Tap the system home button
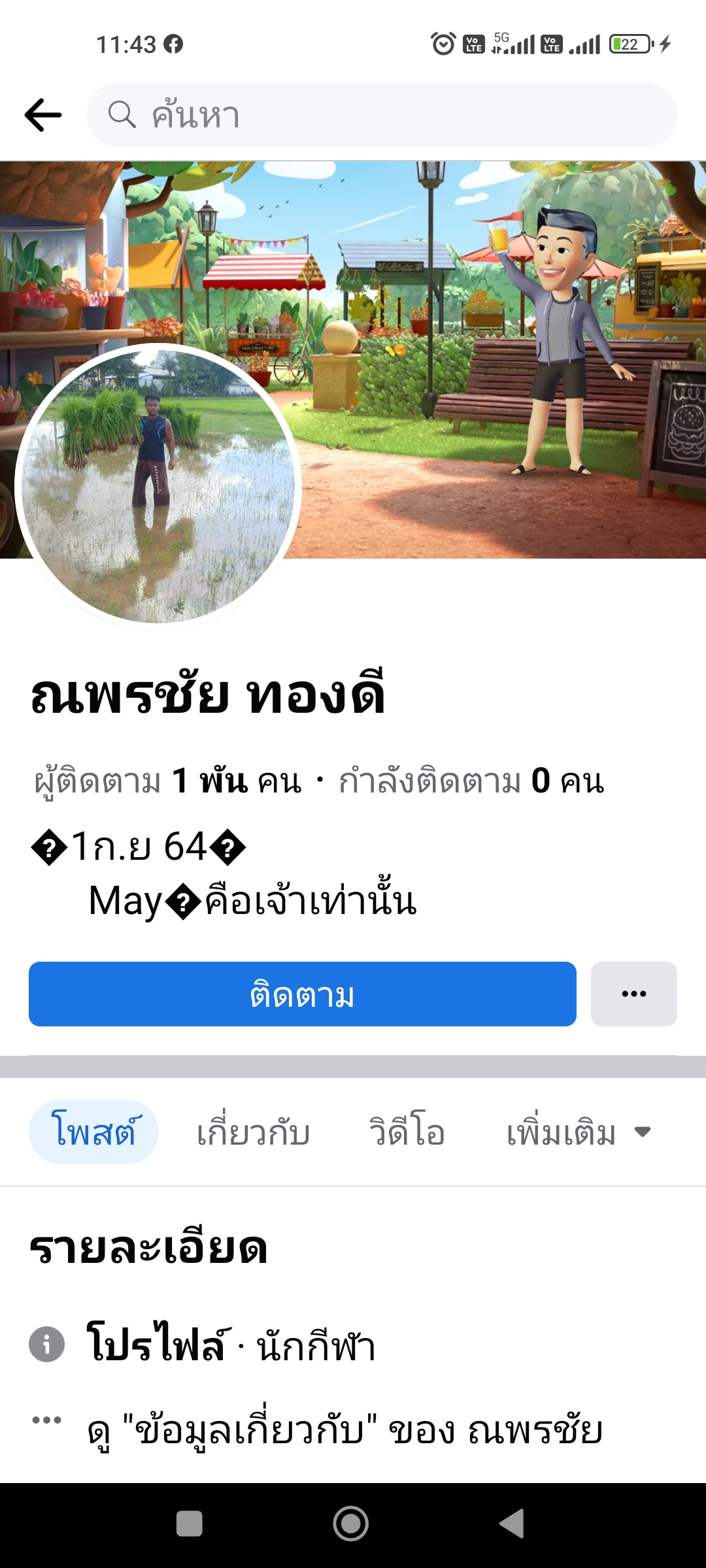The image size is (706, 1568). coord(351,1524)
